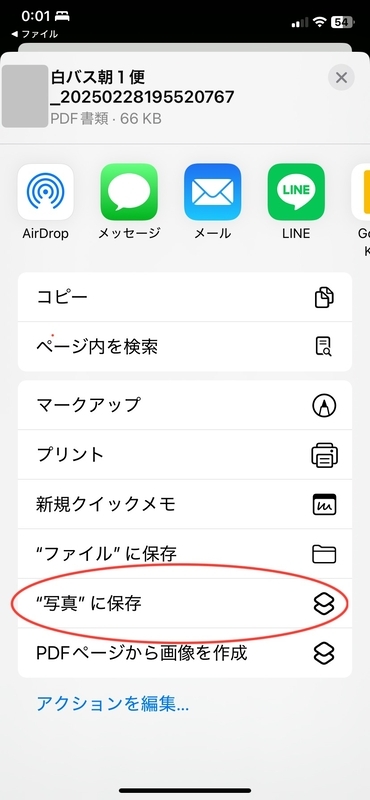Return to ファイル app via status bar
The height and width of the screenshot is (800, 370).
(x=35, y=34)
